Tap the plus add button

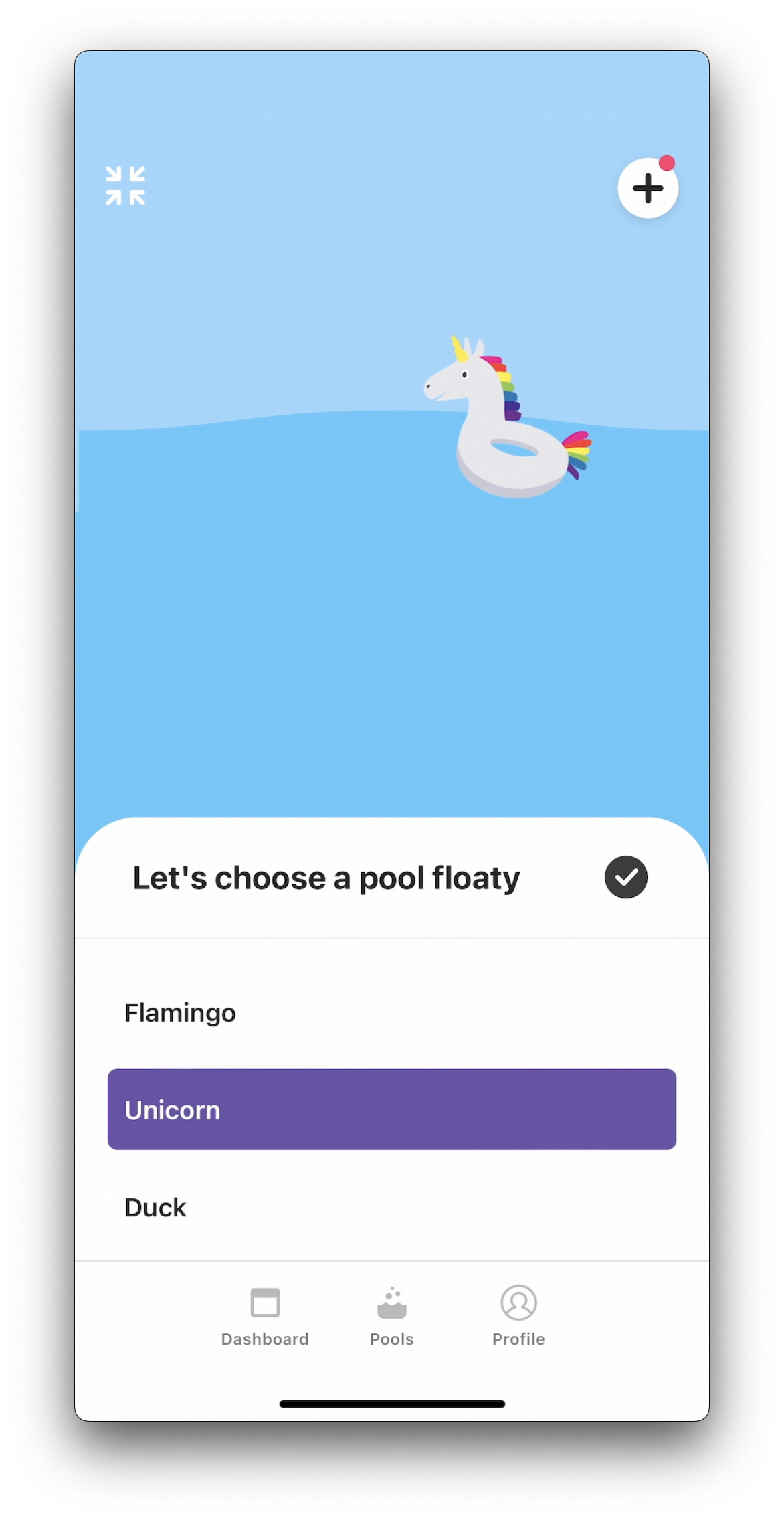[x=648, y=188]
